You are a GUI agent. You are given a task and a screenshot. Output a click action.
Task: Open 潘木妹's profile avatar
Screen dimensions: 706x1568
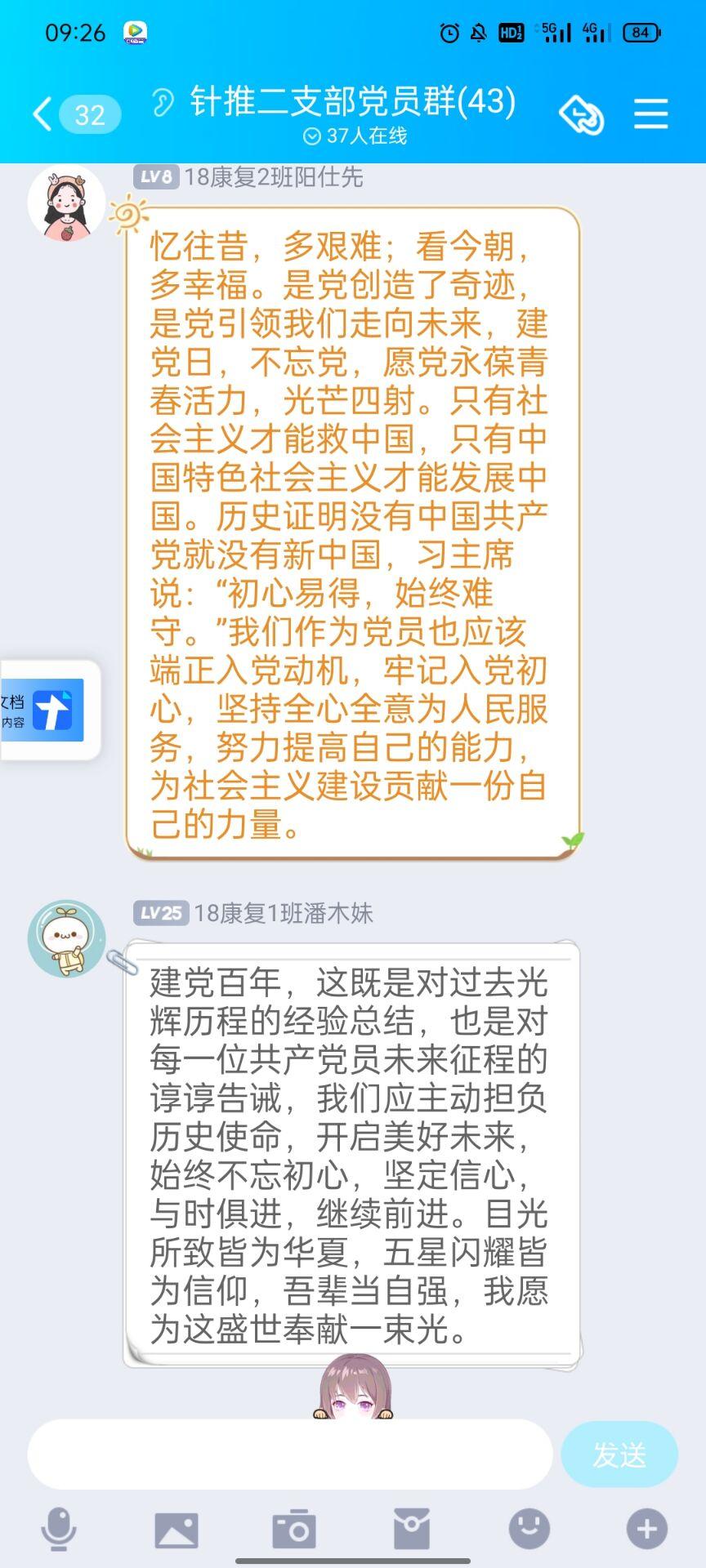coord(66,939)
